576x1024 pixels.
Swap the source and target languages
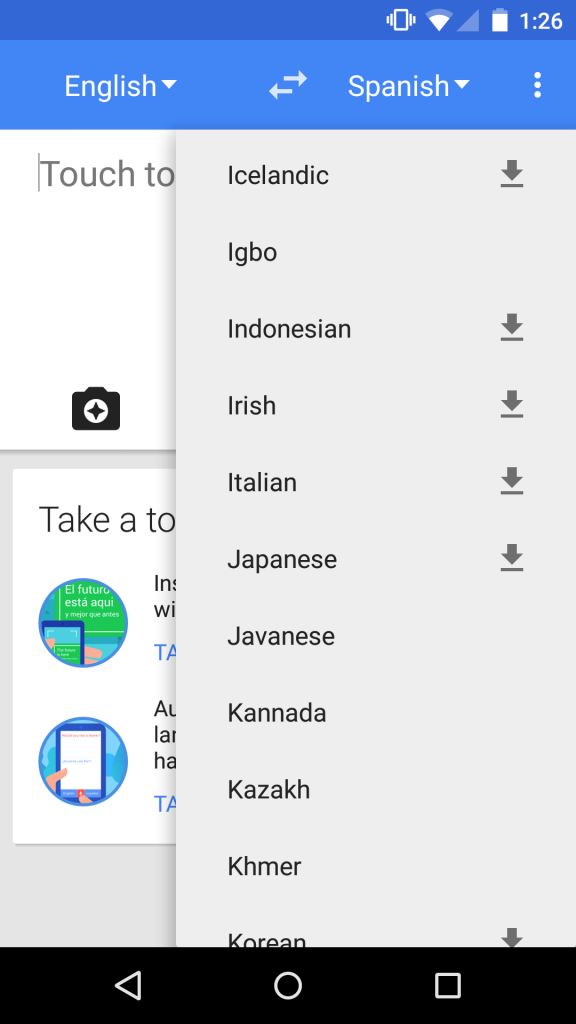[x=288, y=85]
